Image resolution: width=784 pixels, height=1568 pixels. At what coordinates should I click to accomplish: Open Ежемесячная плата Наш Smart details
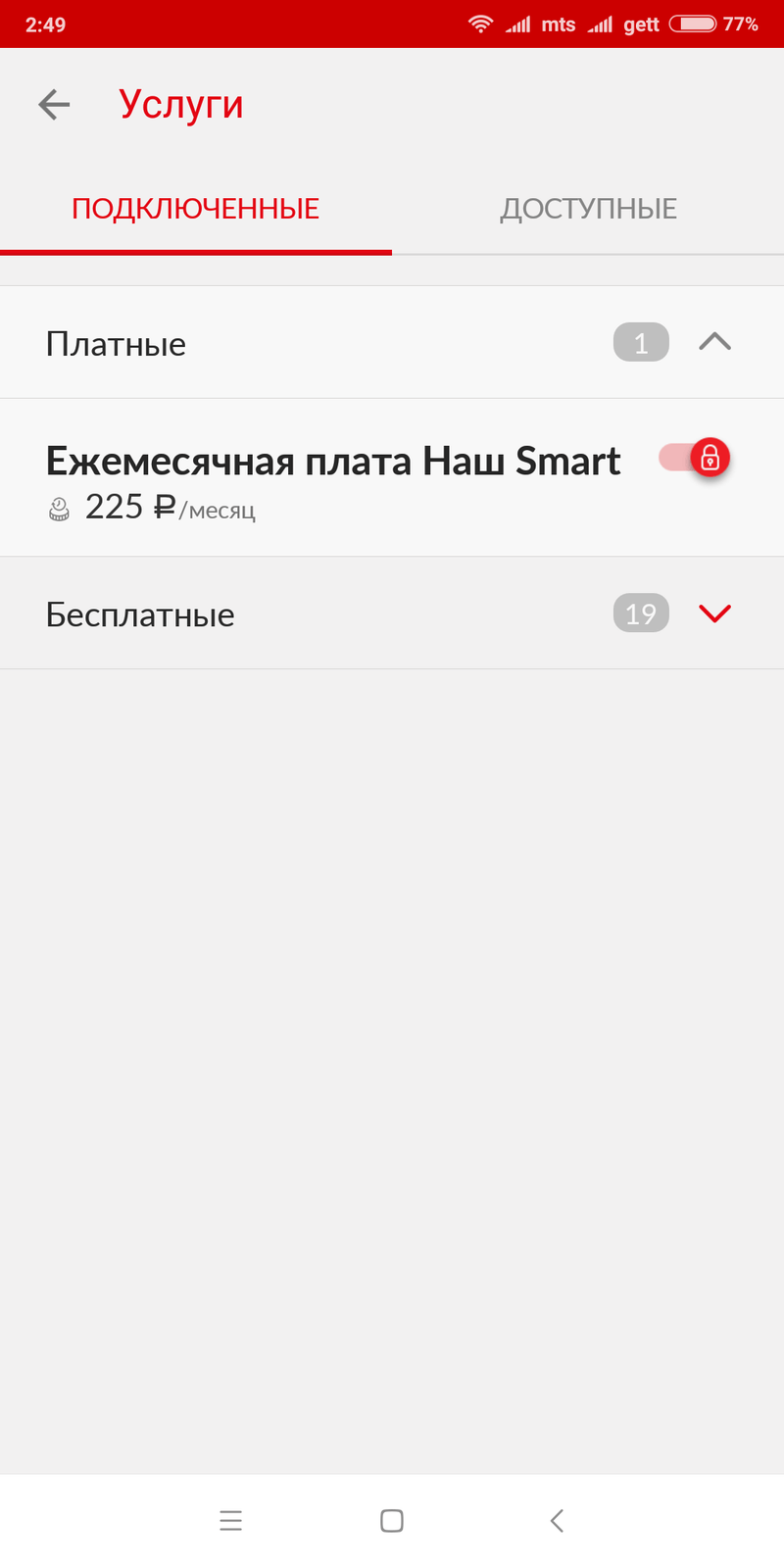[333, 462]
